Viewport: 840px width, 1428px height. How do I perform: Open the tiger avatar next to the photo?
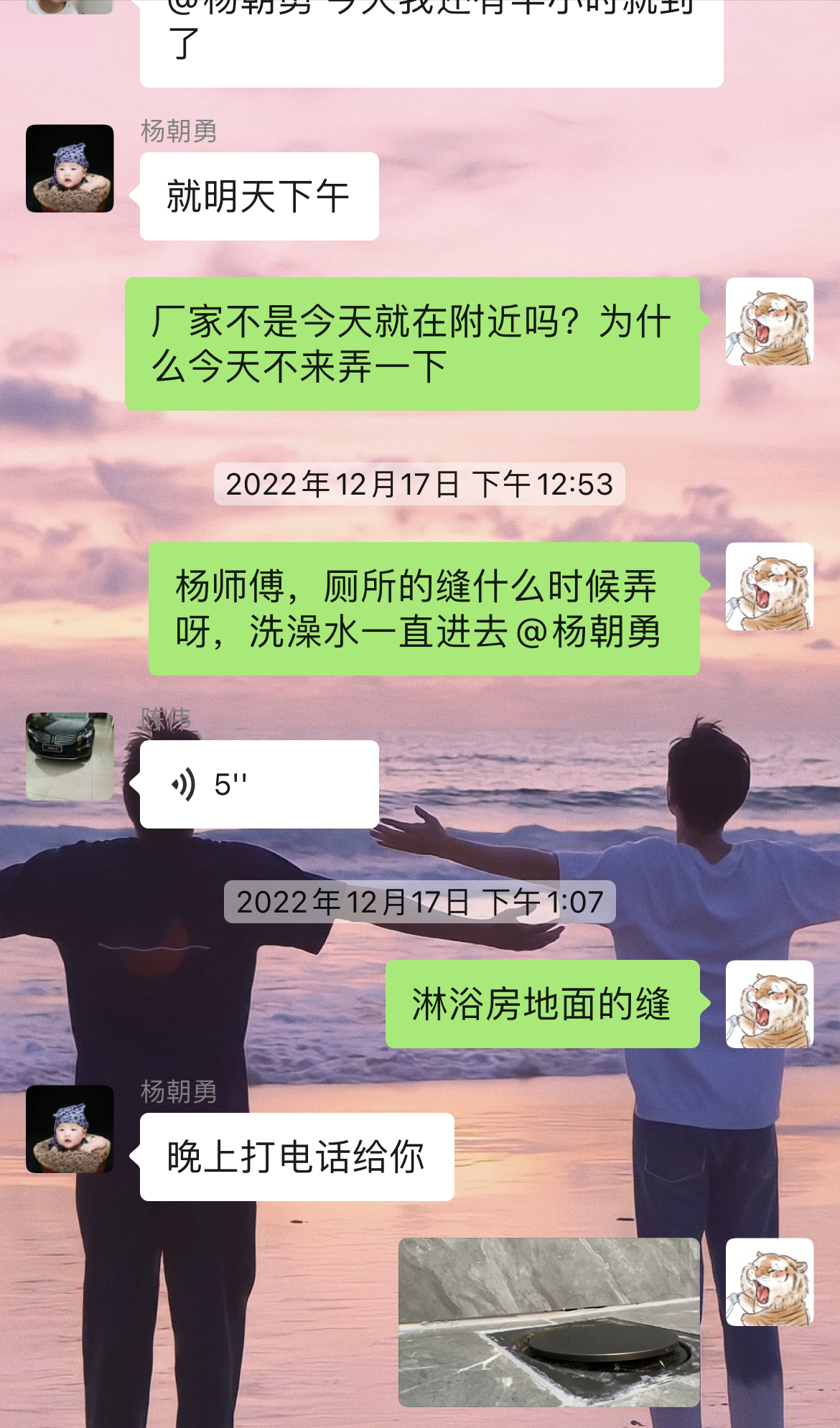pyautogui.click(x=770, y=1282)
